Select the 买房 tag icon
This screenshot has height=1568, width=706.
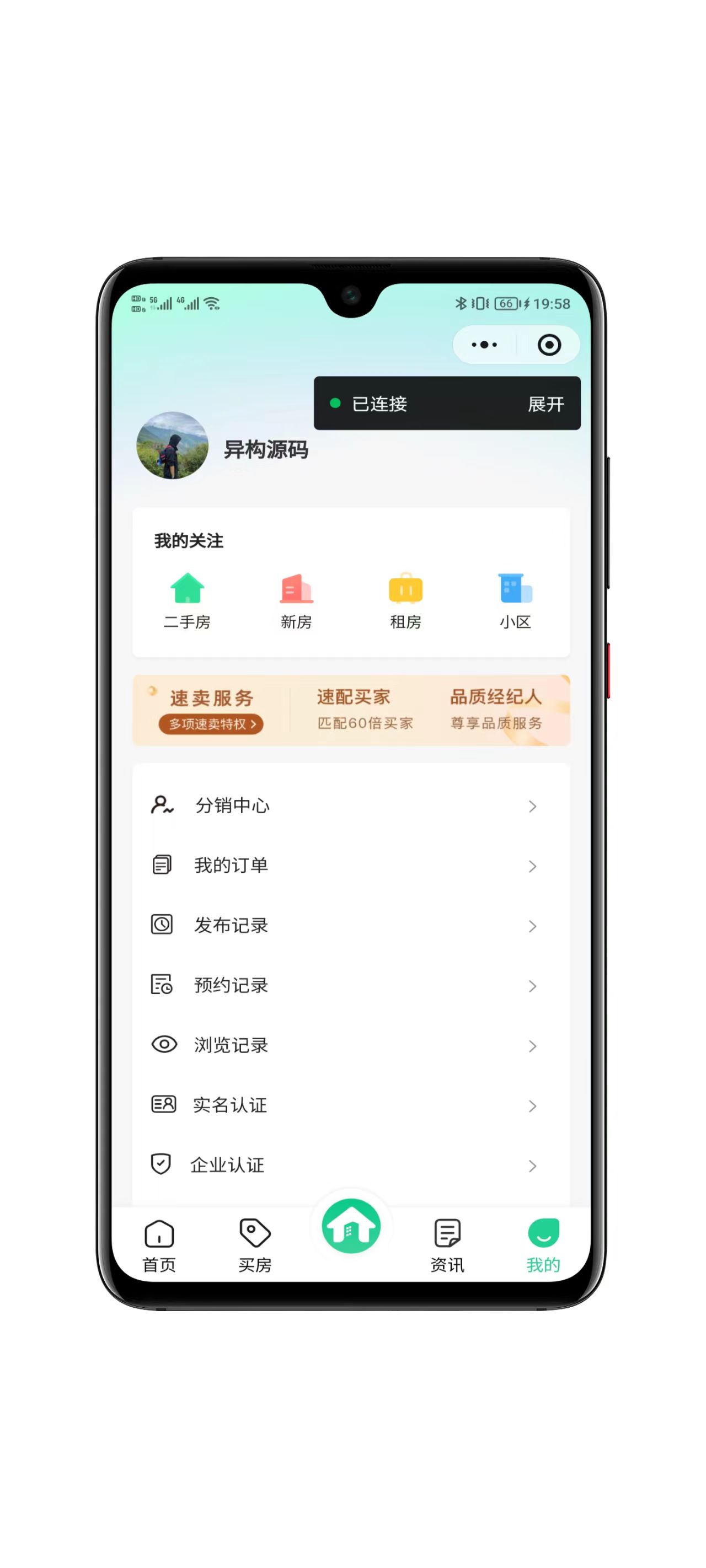tap(255, 1242)
